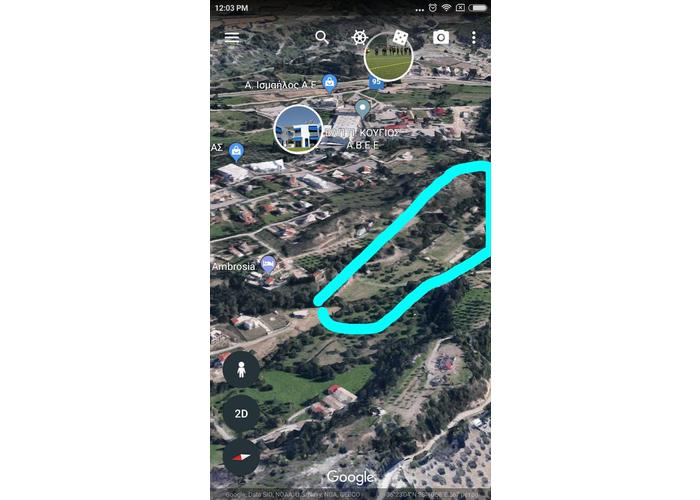Open Voyager ship wheel
Screen dimensions: 700x500
click(360, 38)
